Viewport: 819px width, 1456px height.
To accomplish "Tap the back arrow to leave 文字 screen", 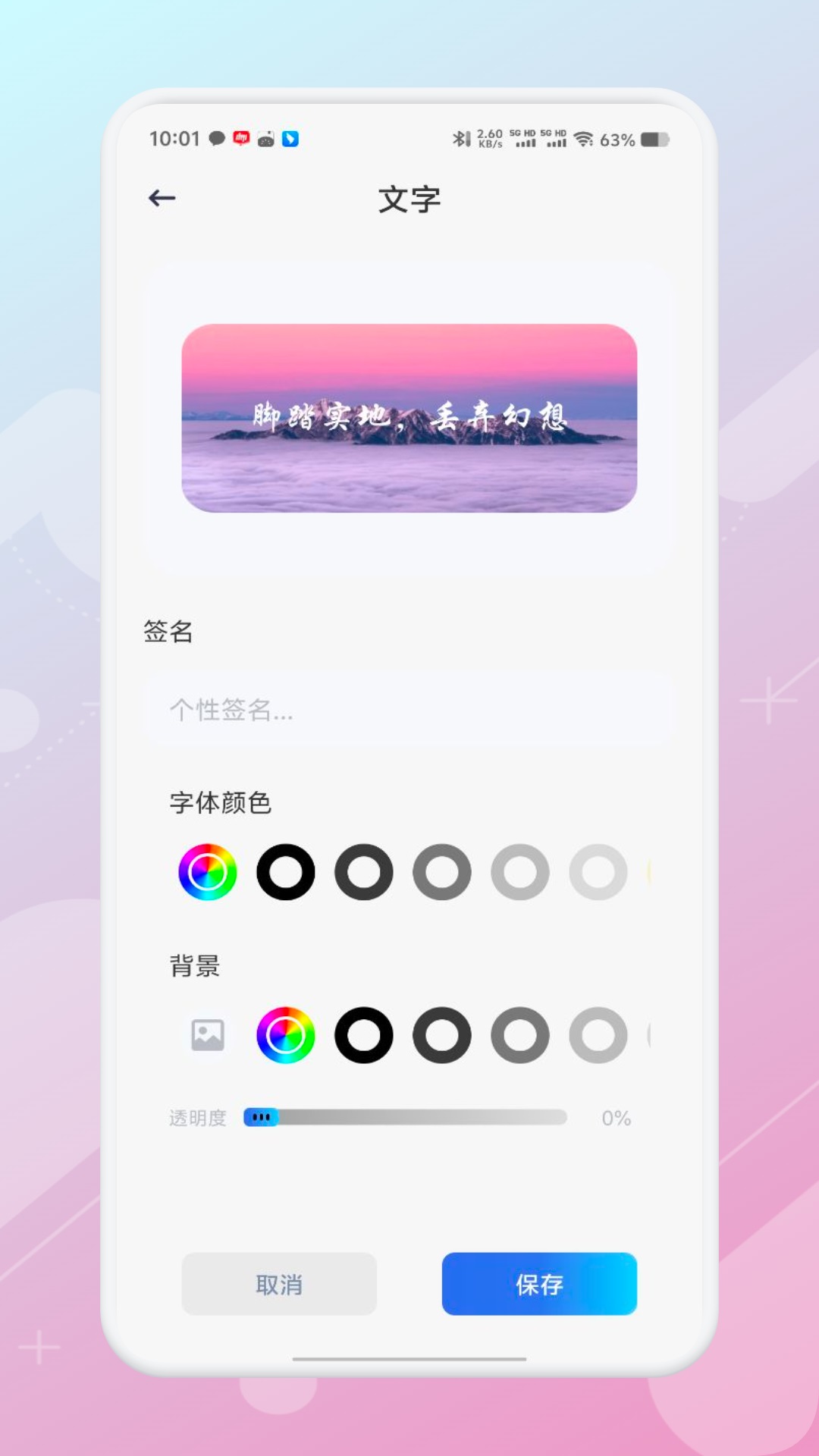I will coord(162,197).
